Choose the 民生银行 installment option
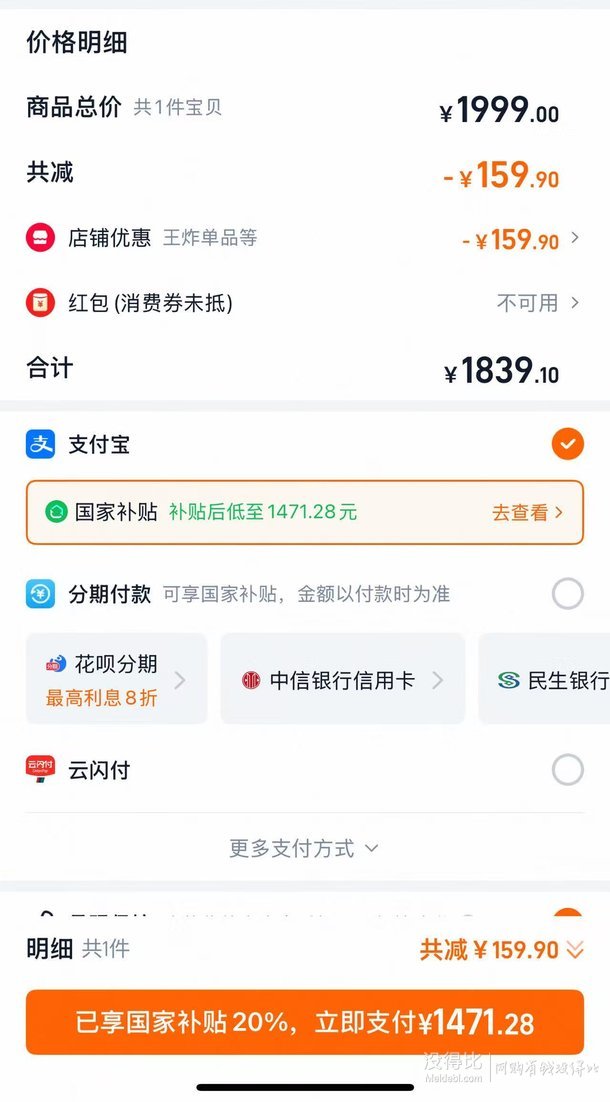The height and width of the screenshot is (1102, 610). 544,679
